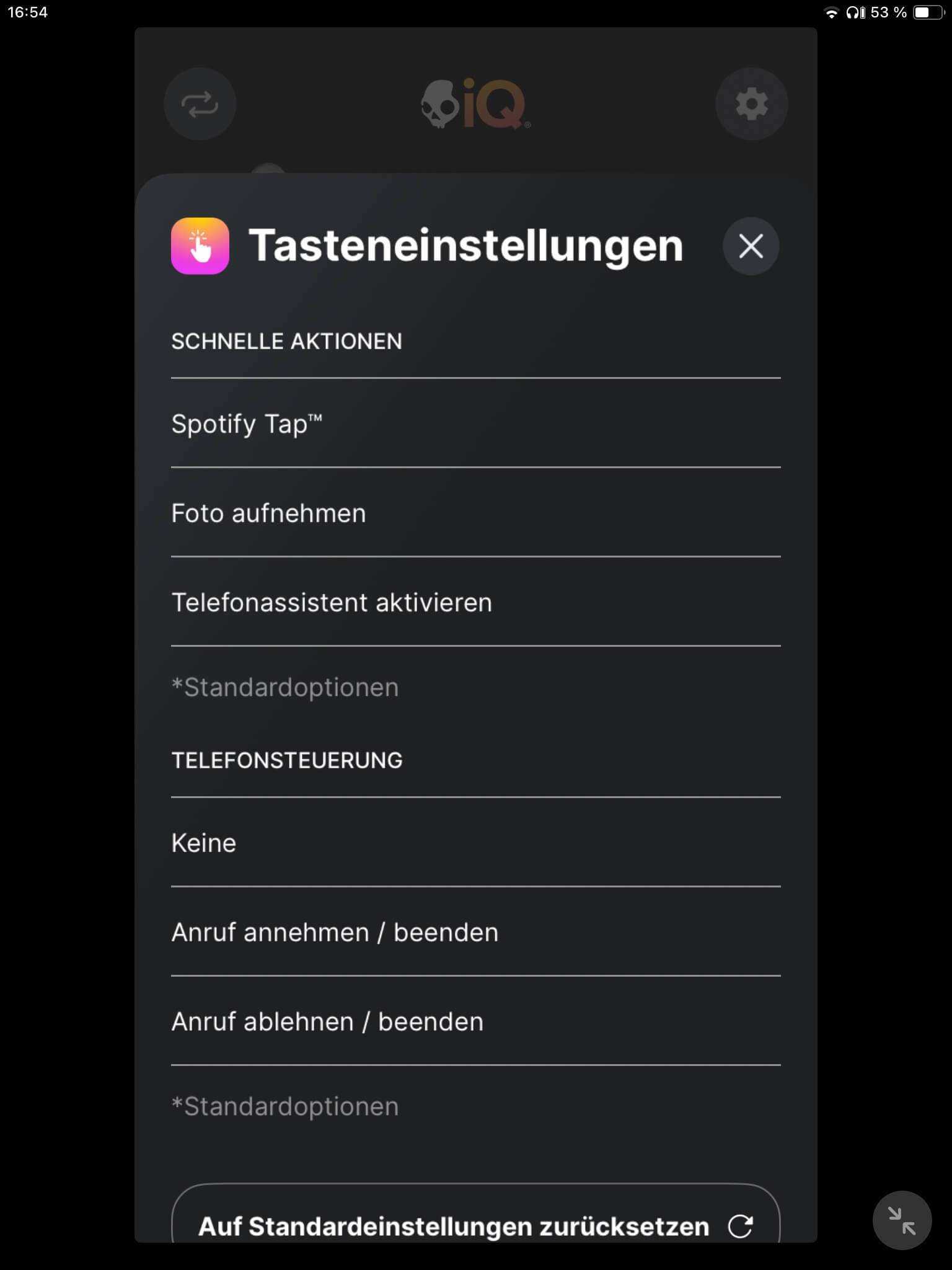The image size is (952, 1270).
Task: Tap the shrink window icon at bottom right
Action: [902, 1220]
